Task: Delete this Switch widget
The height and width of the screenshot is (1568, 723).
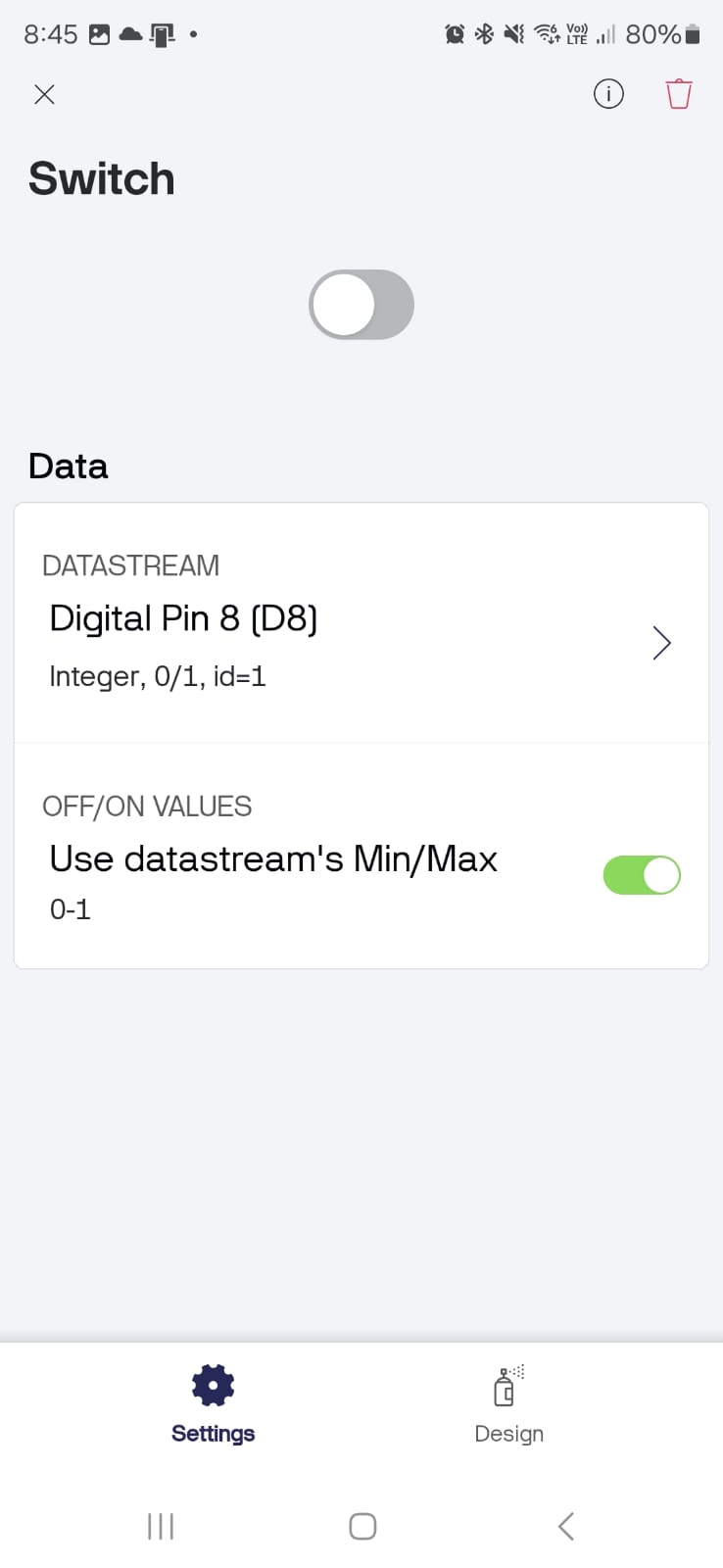Action: coord(679,94)
